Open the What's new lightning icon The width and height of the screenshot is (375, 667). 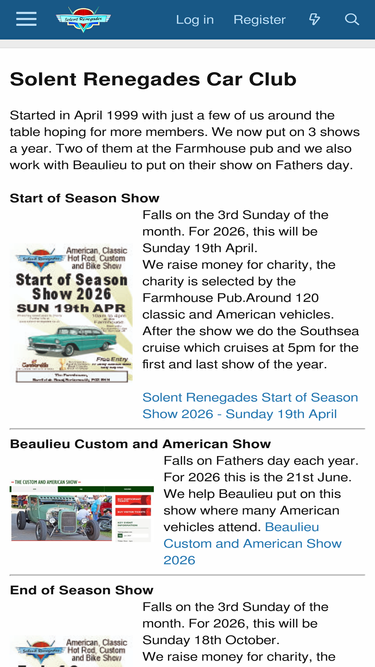tap(314, 19)
